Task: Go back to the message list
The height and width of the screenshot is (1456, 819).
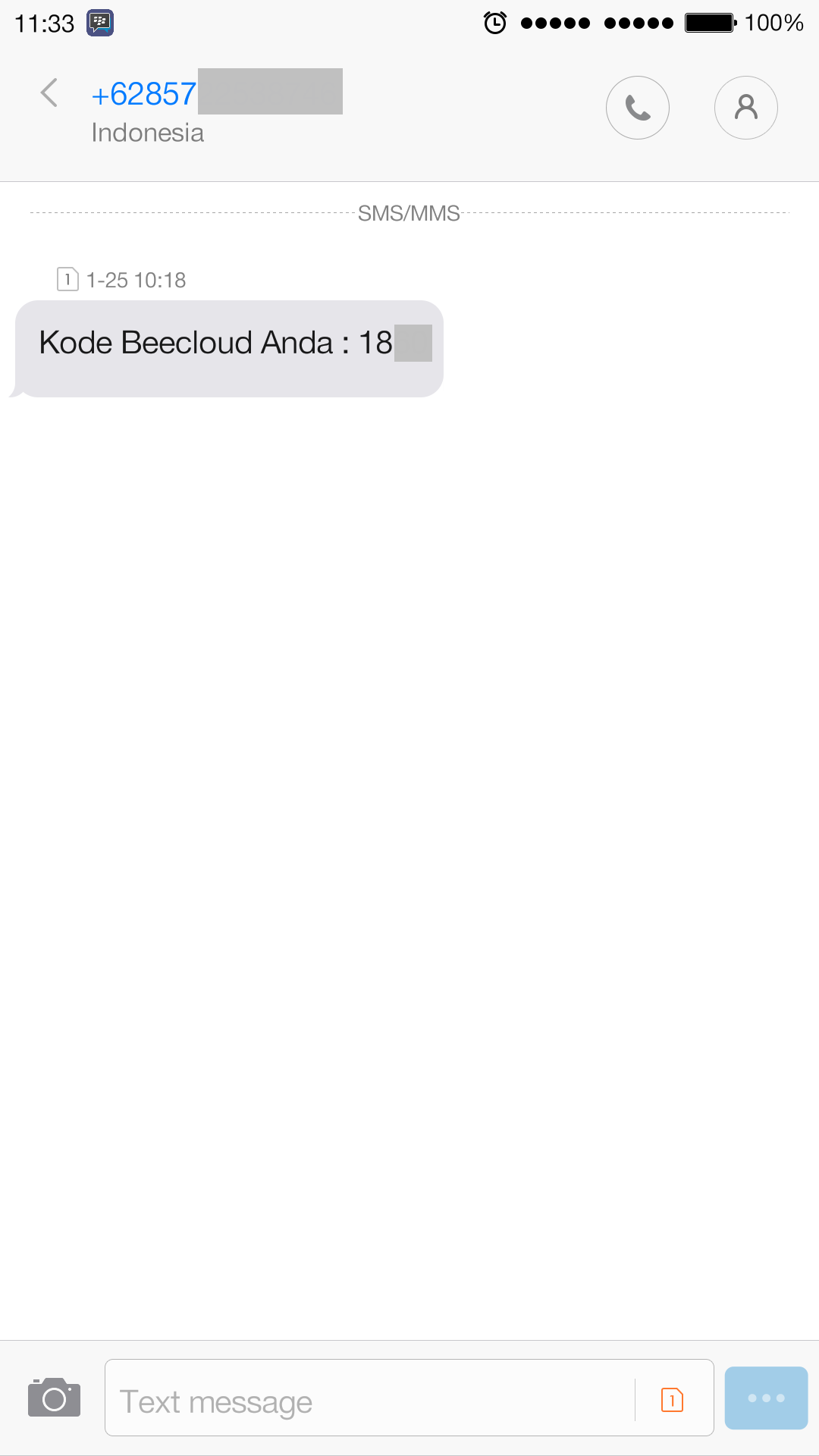Action: coord(49,93)
